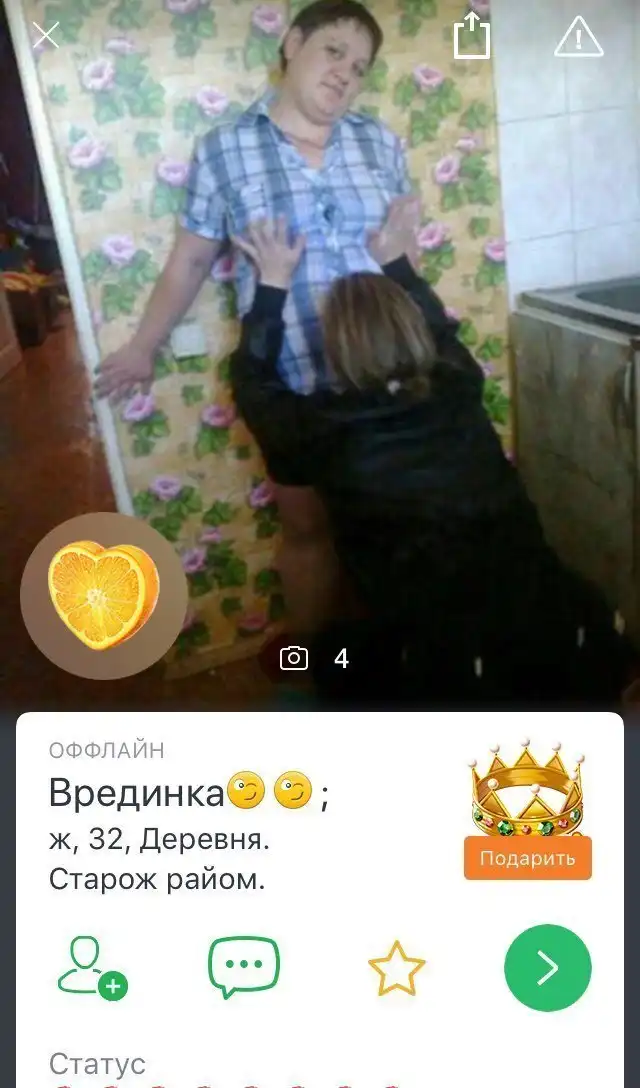The height and width of the screenshot is (1088, 640).
Task: Close this profile view
Action: 46,36
